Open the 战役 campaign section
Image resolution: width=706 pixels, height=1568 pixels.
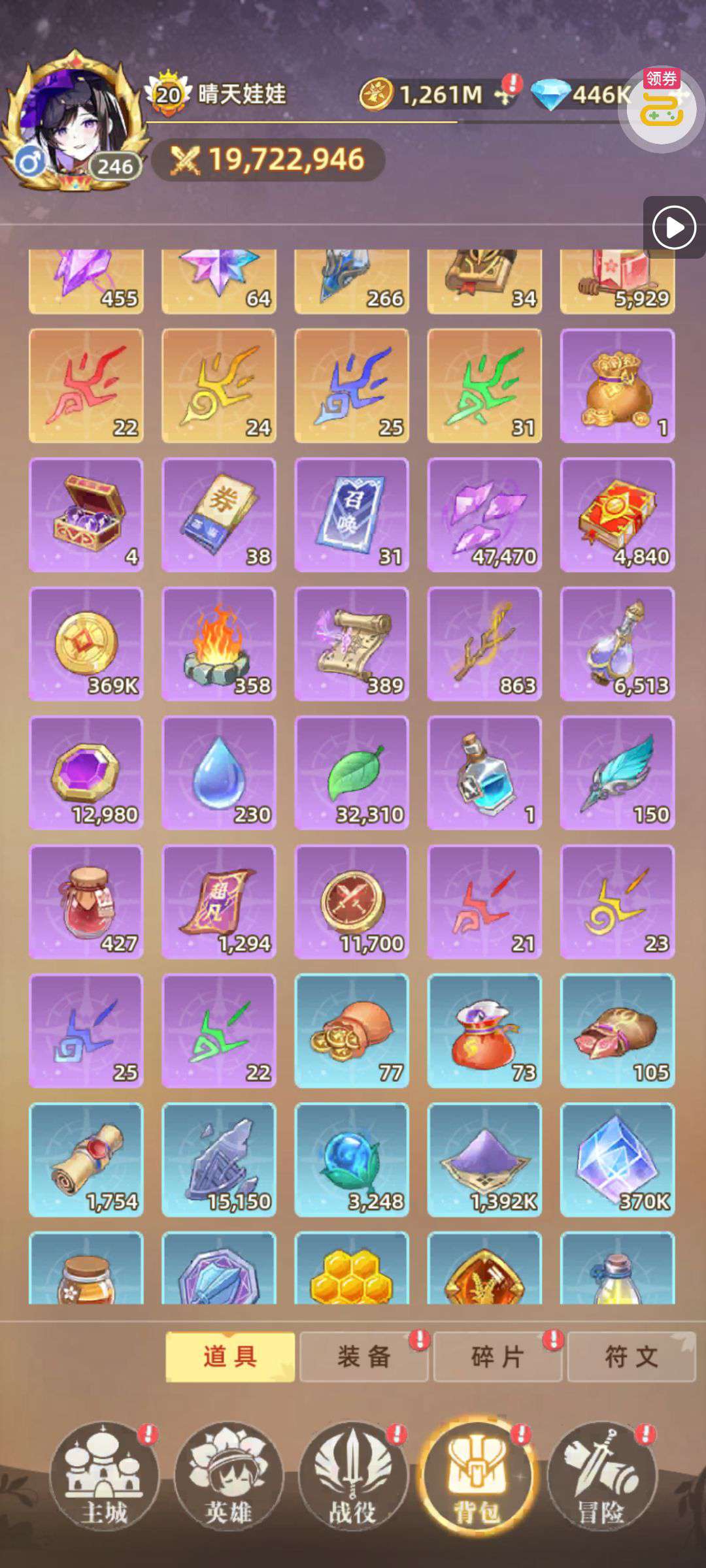(352, 1477)
